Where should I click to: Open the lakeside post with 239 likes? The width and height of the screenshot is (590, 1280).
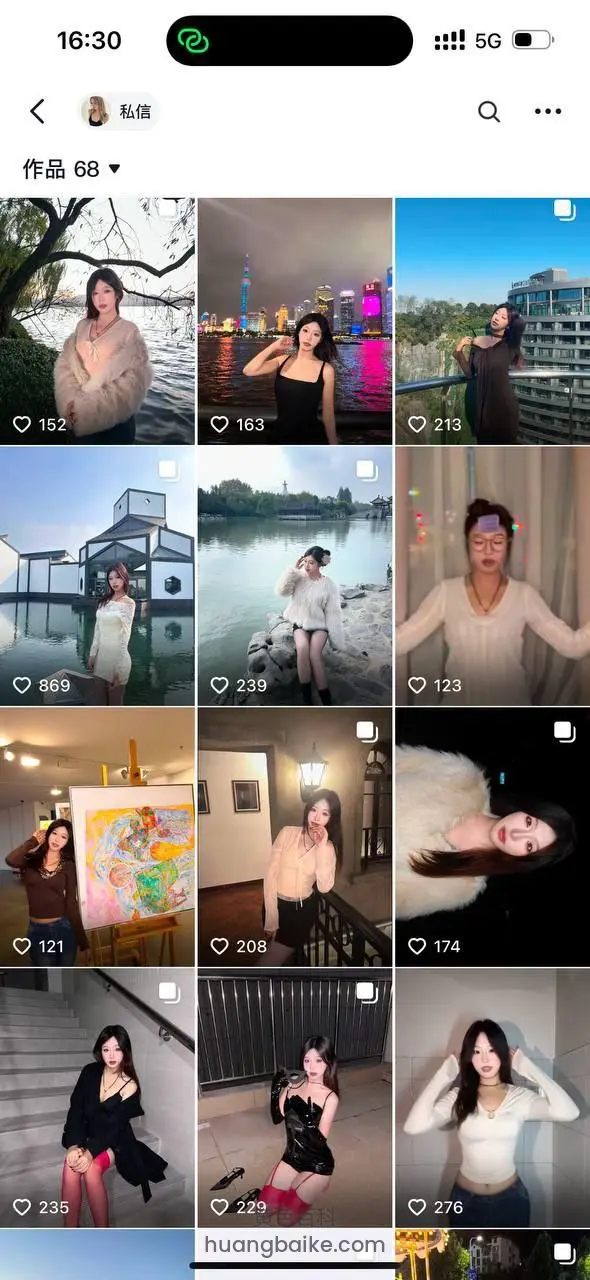coord(295,576)
